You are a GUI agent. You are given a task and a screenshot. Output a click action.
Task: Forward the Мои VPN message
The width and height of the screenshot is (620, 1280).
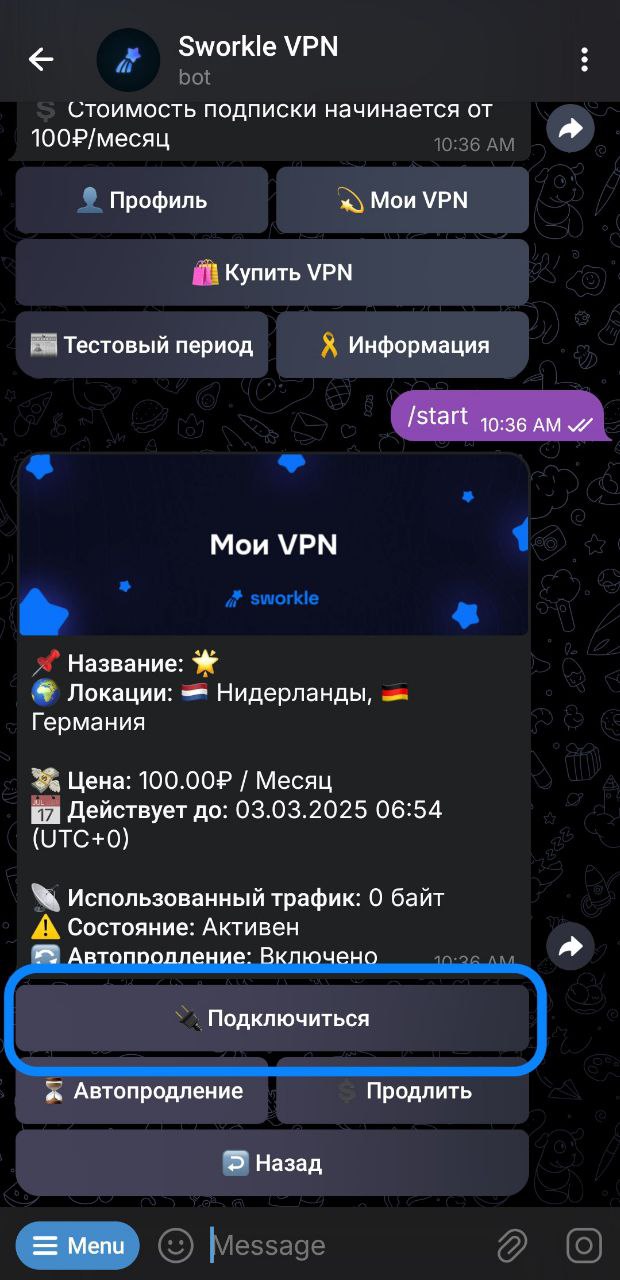point(570,947)
